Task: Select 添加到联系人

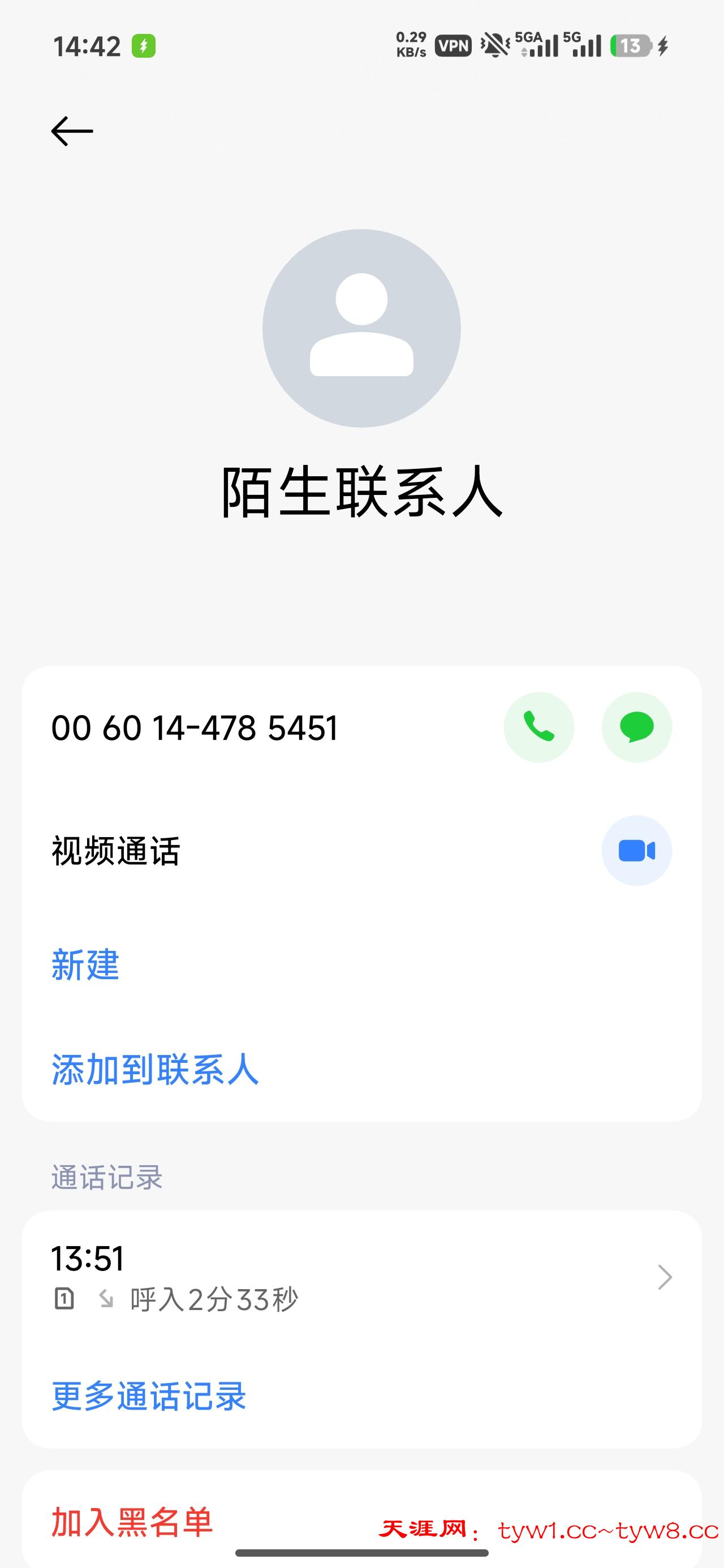Action: pyautogui.click(x=156, y=1070)
